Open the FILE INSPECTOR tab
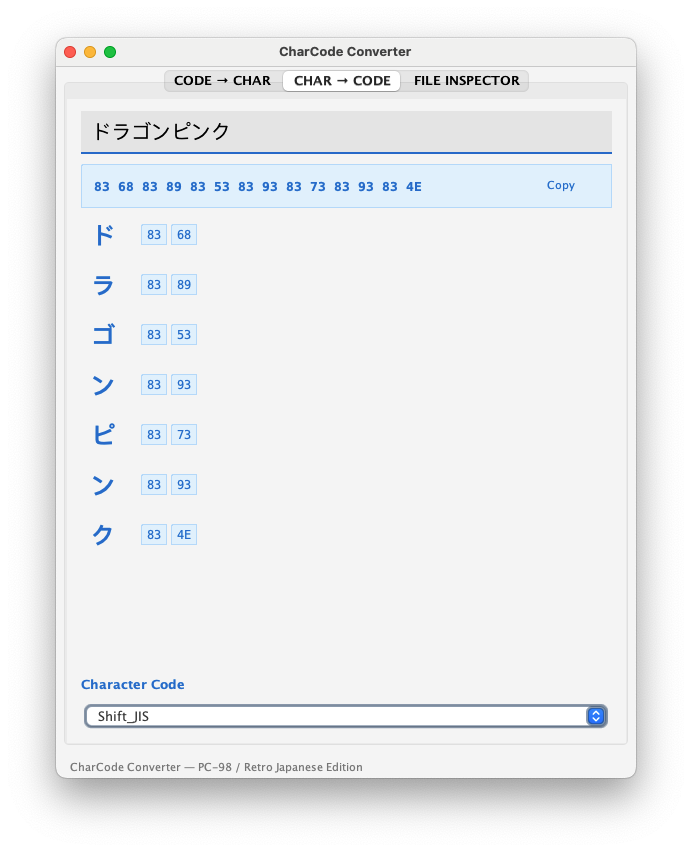Image resolution: width=692 pixels, height=852 pixels. tap(466, 81)
